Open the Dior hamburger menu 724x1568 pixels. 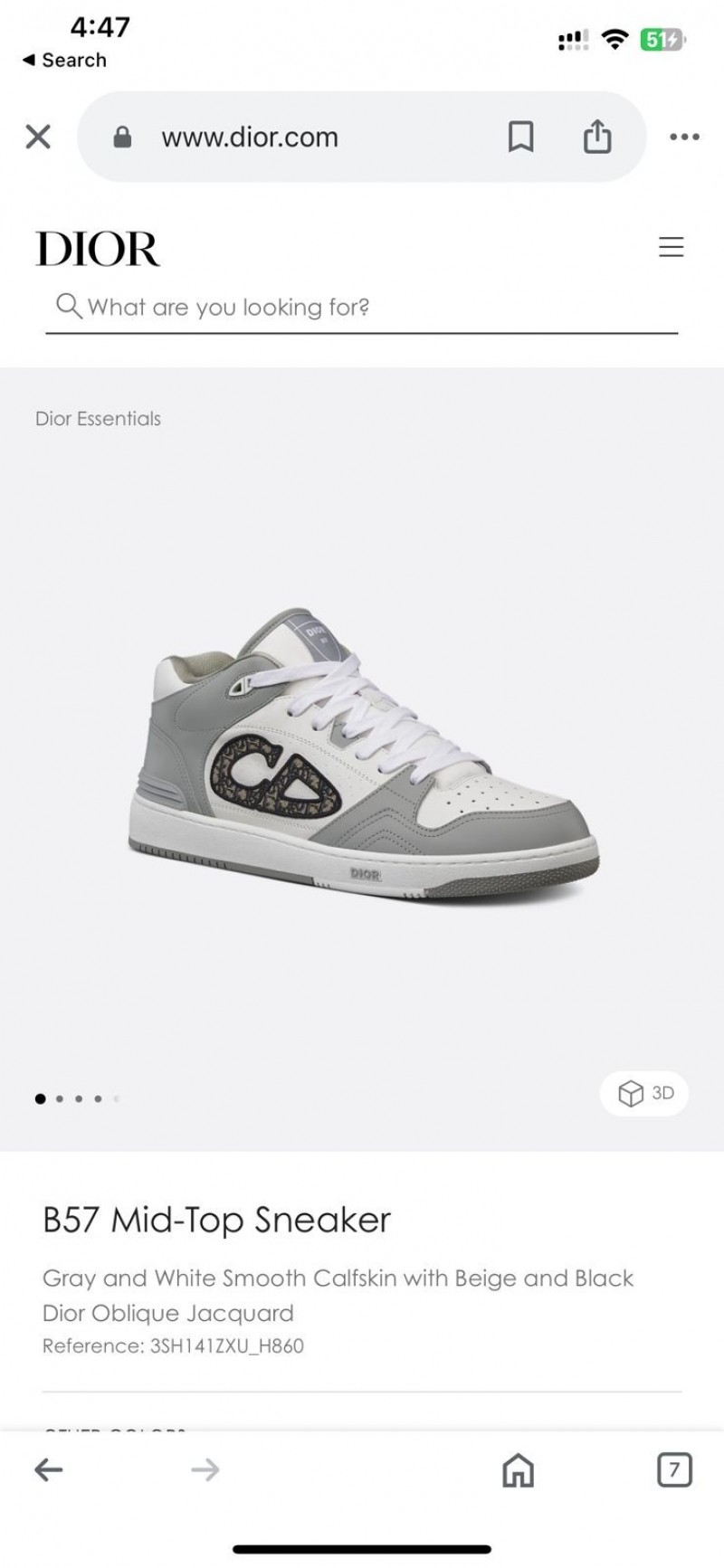click(x=671, y=247)
